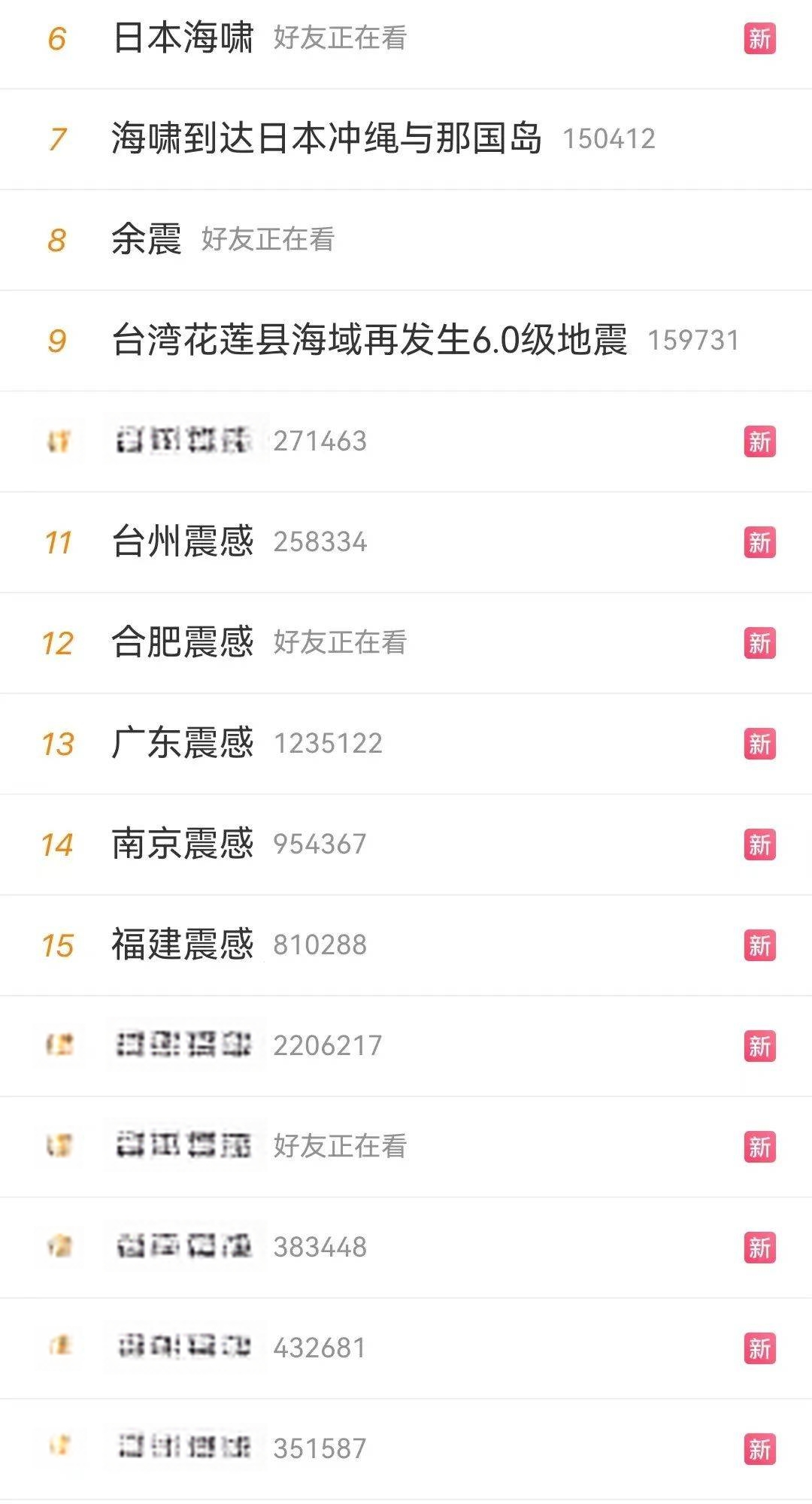The width and height of the screenshot is (812, 1504).
Task: Open the 海啸到达日本冲绳与那国岛 topic
Action: pyautogui.click(x=326, y=138)
